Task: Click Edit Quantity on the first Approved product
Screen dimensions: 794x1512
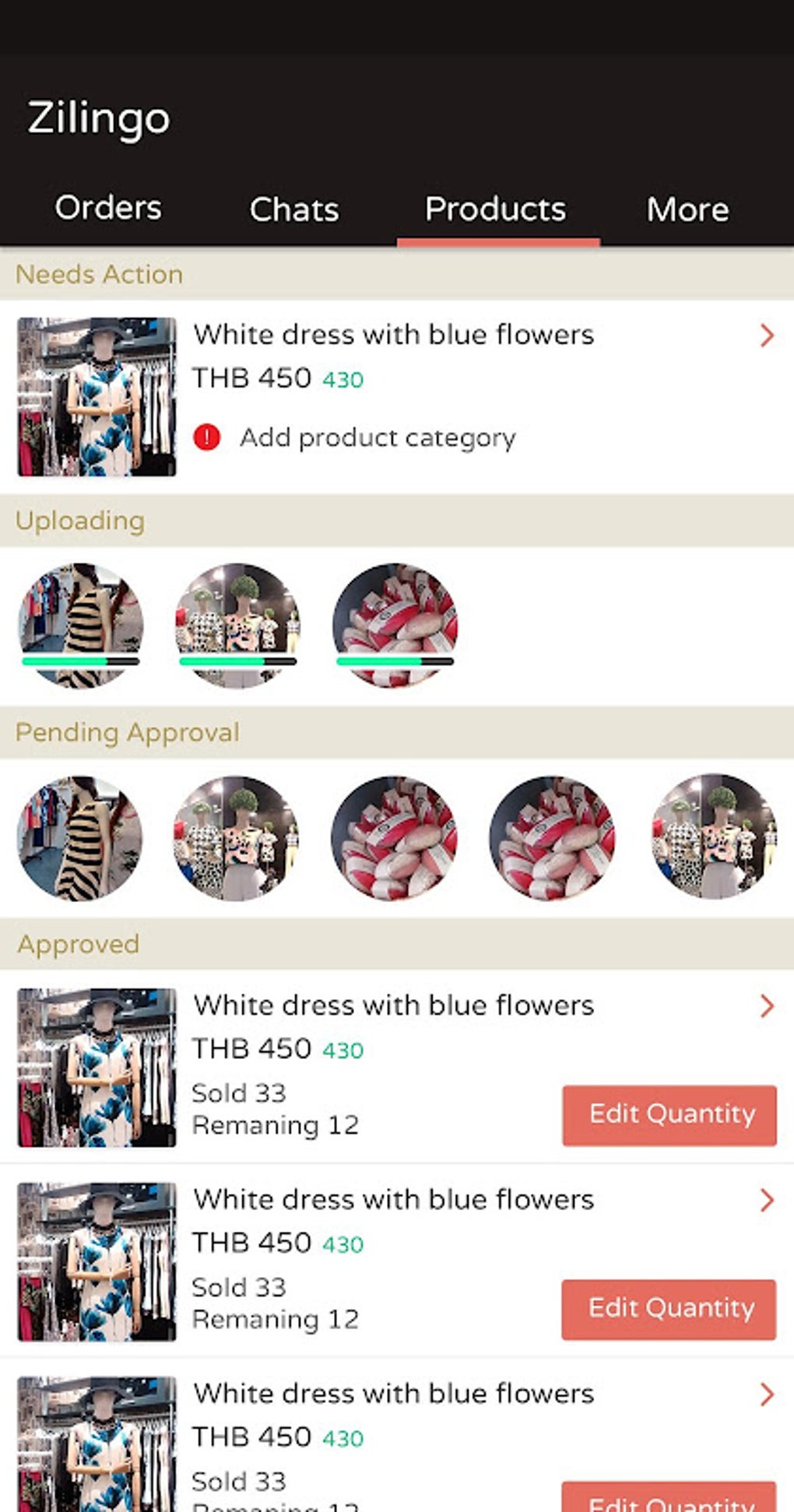Action: (669, 1114)
